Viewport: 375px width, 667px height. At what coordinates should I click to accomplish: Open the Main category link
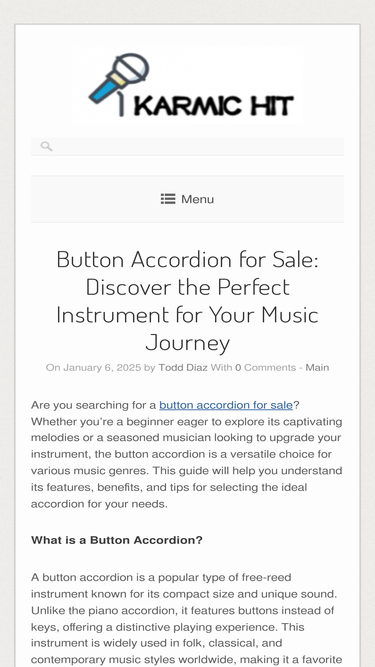317,368
